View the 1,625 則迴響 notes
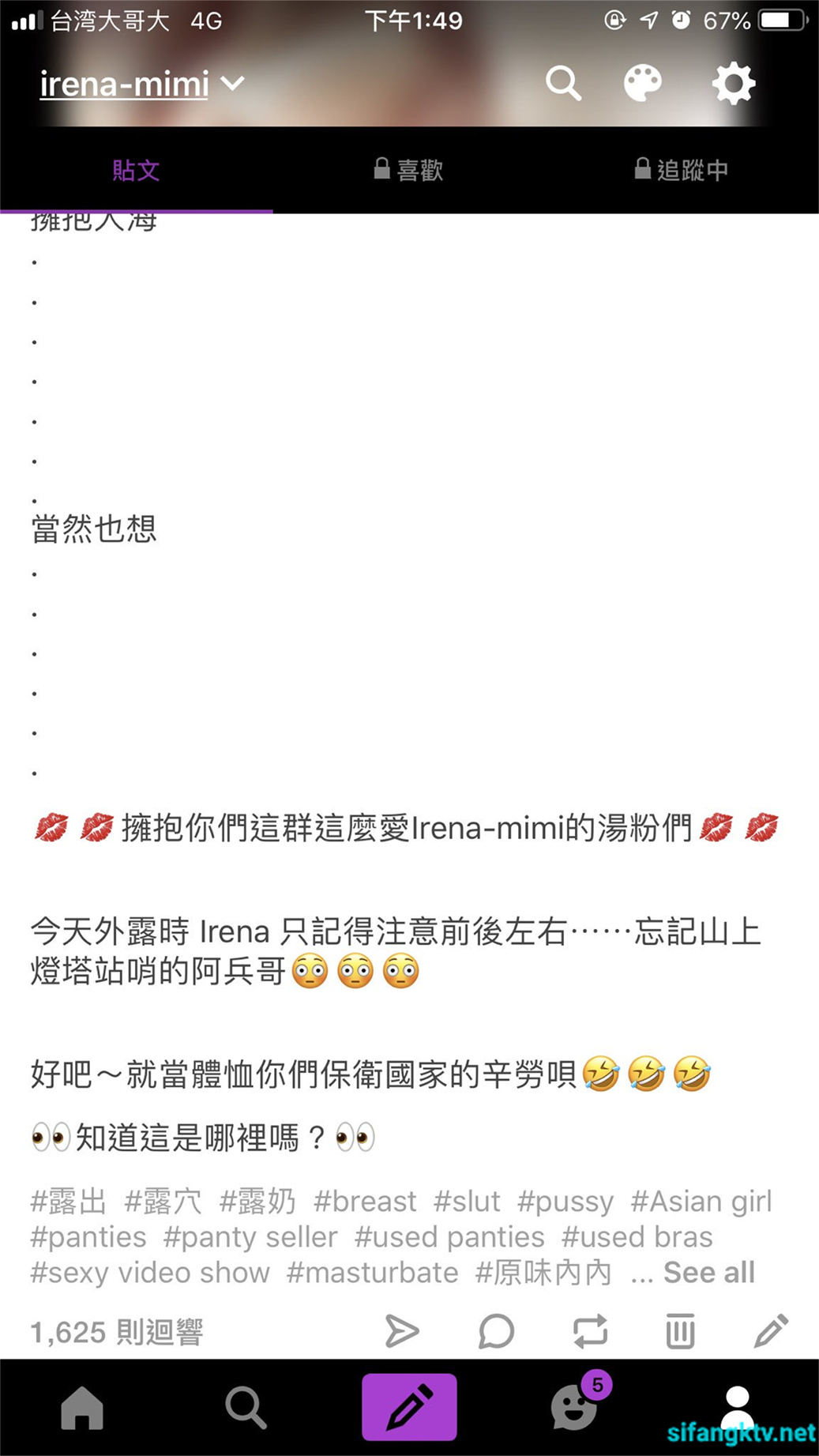The width and height of the screenshot is (819, 1456). (117, 1333)
